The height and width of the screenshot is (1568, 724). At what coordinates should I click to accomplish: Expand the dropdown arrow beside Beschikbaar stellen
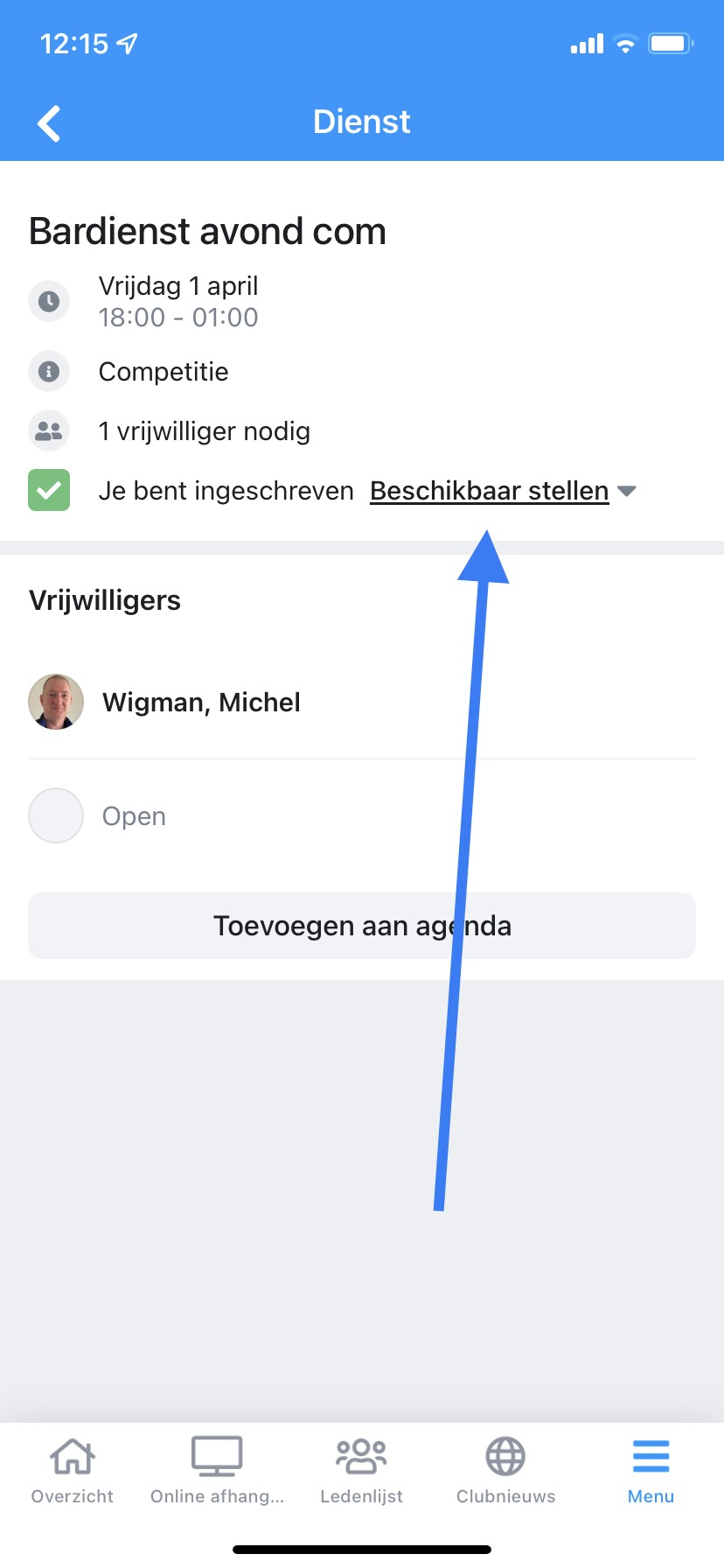click(626, 492)
